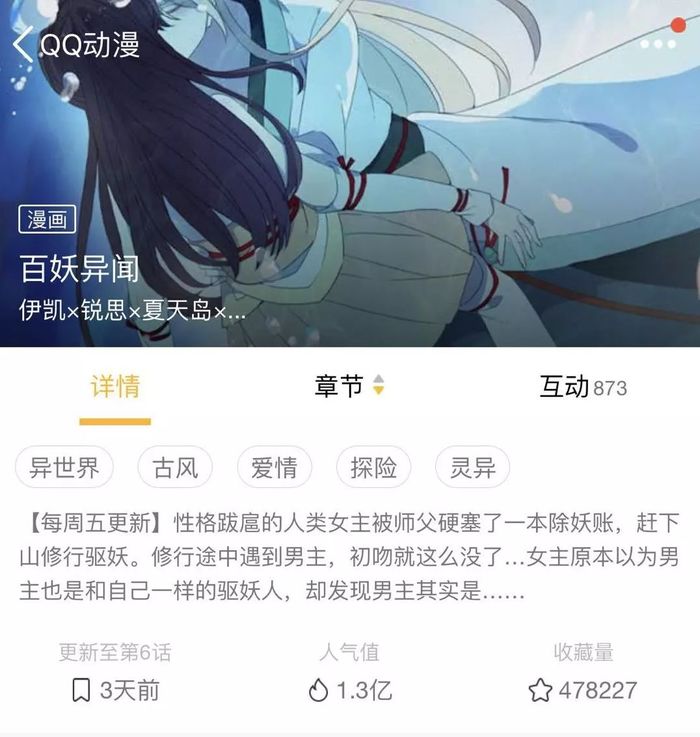Switch to the 详情 tab
700x737 pixels.
[115, 387]
